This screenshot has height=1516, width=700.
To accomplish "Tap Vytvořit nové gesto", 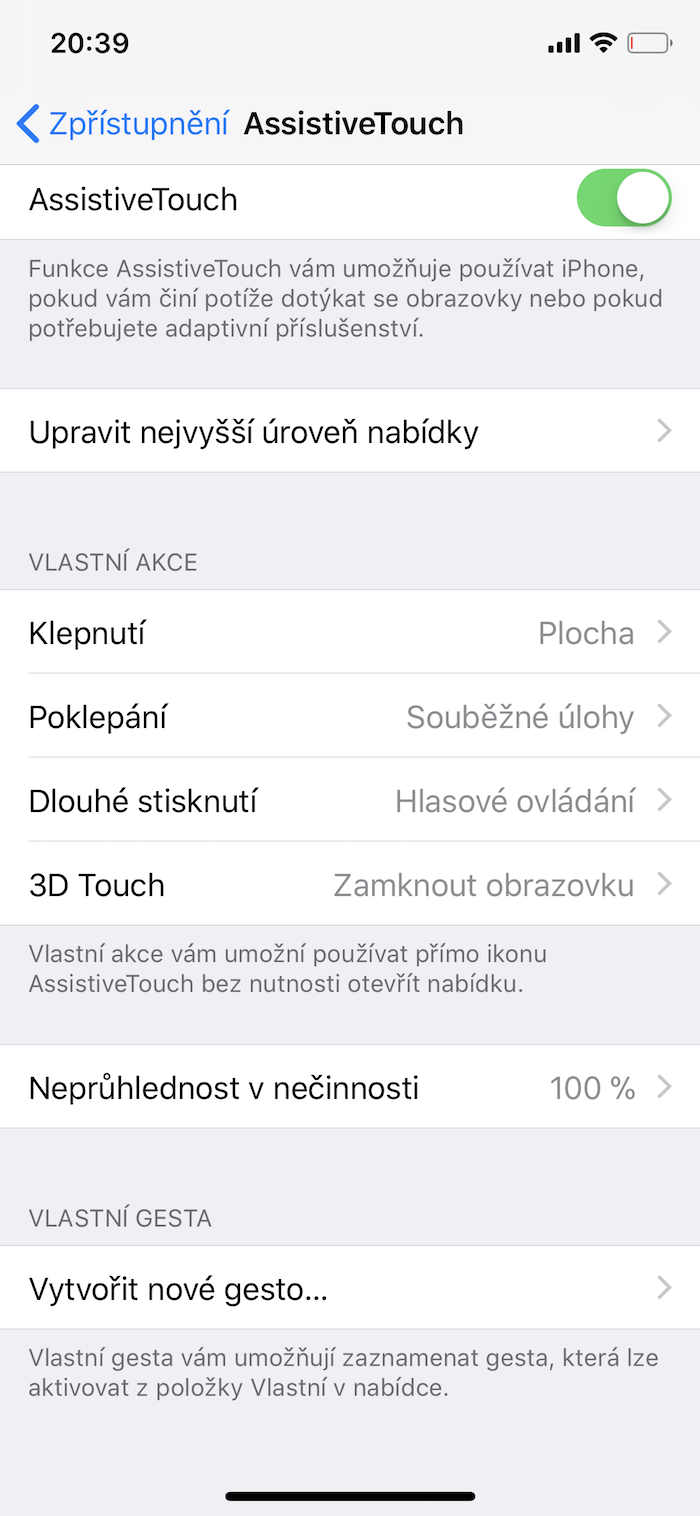I will click(350, 1289).
